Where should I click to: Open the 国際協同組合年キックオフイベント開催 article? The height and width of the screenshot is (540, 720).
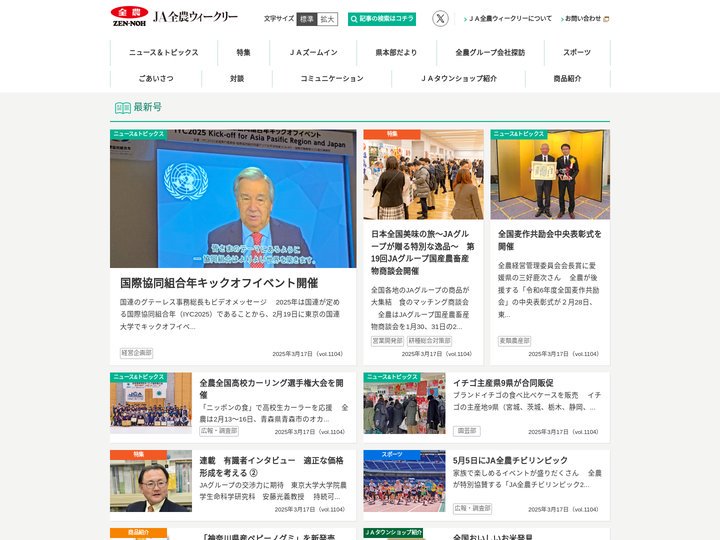219,283
